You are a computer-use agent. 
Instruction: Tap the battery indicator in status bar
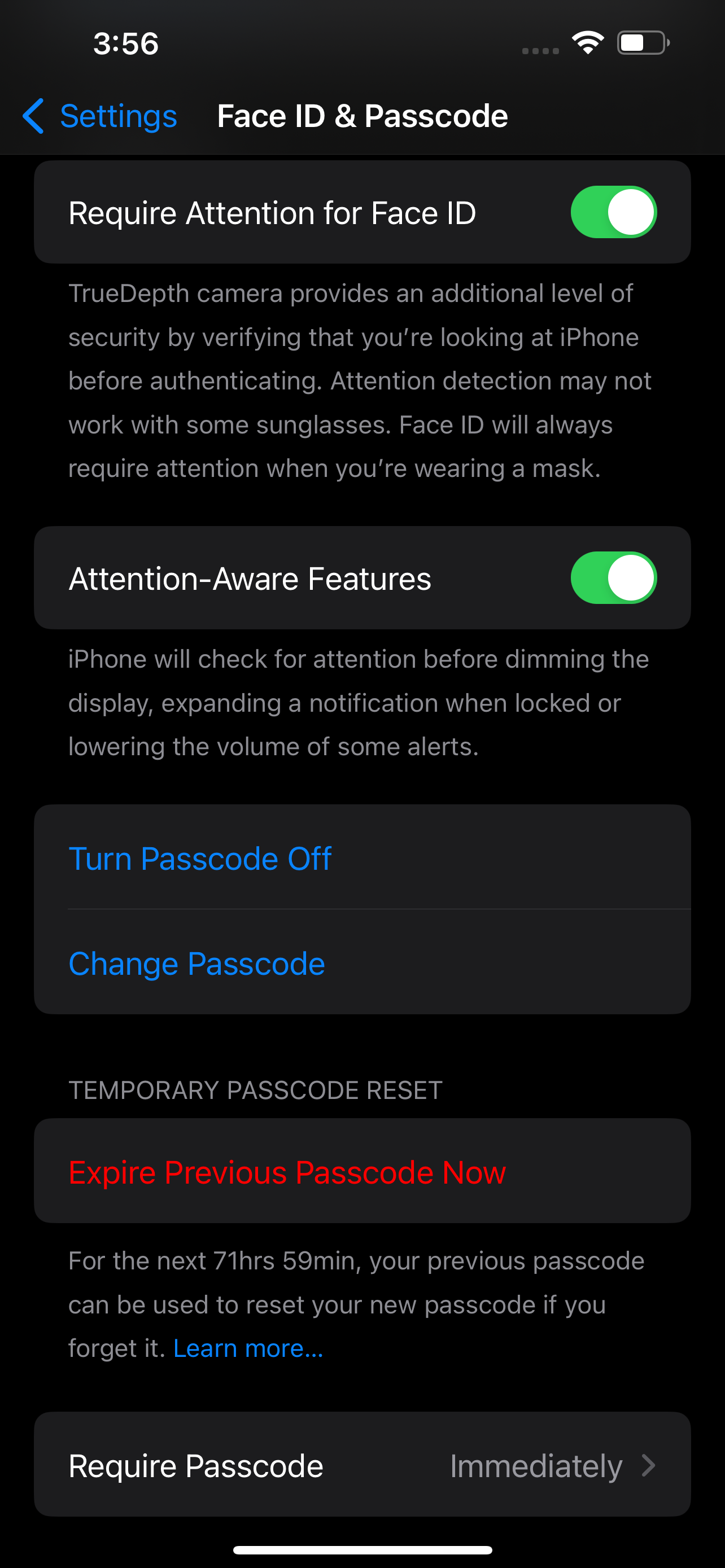click(641, 41)
